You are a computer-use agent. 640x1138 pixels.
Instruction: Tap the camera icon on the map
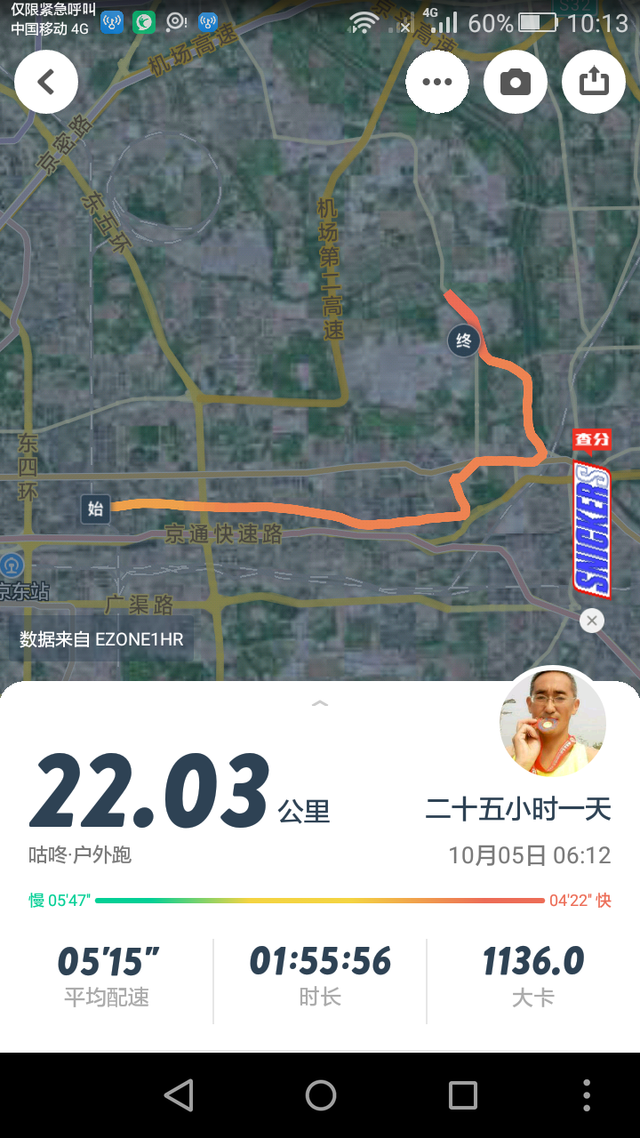515,82
